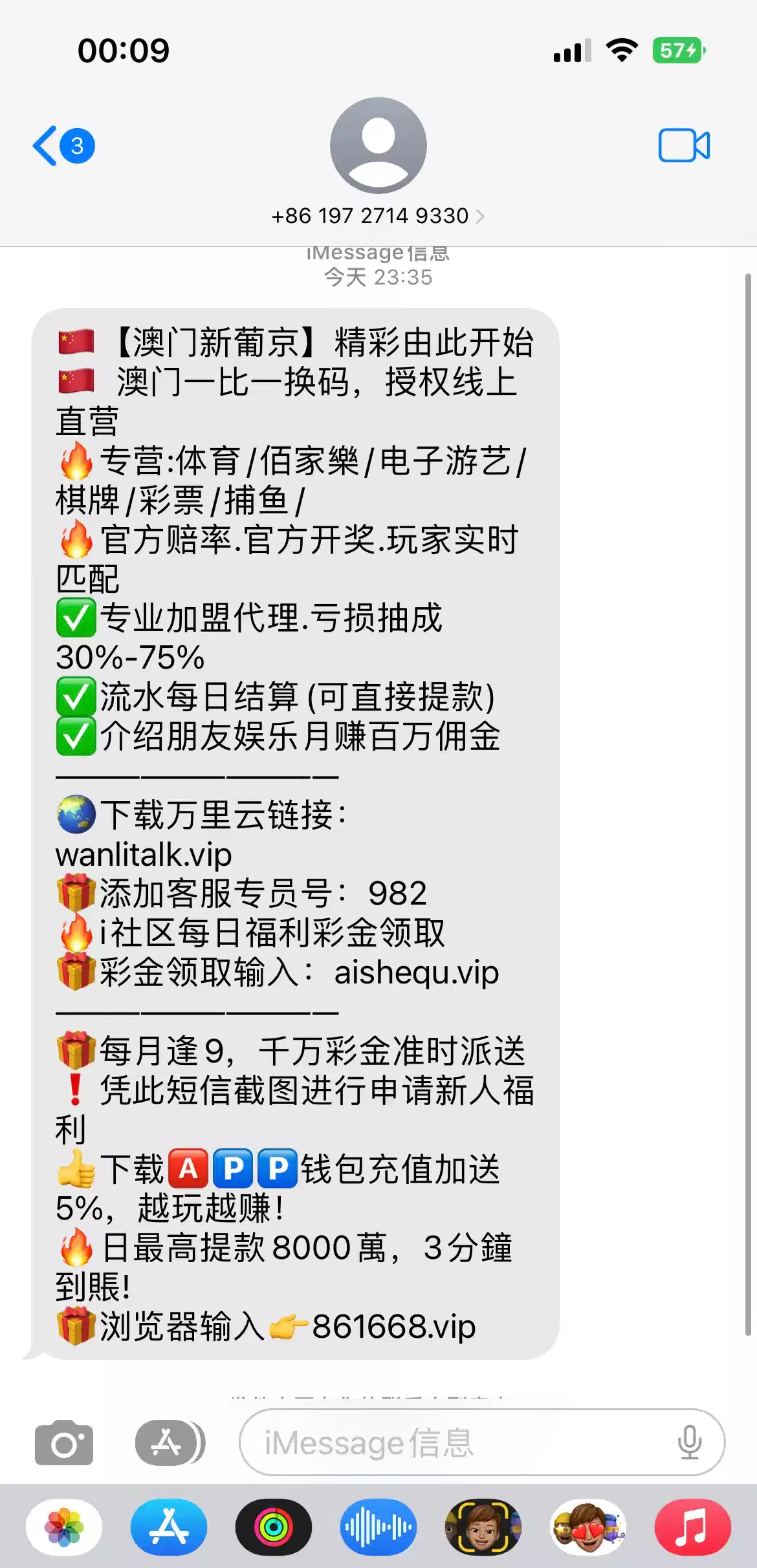Open the camera to attach a photo
This screenshot has height=1568, width=757.
coord(64,1443)
